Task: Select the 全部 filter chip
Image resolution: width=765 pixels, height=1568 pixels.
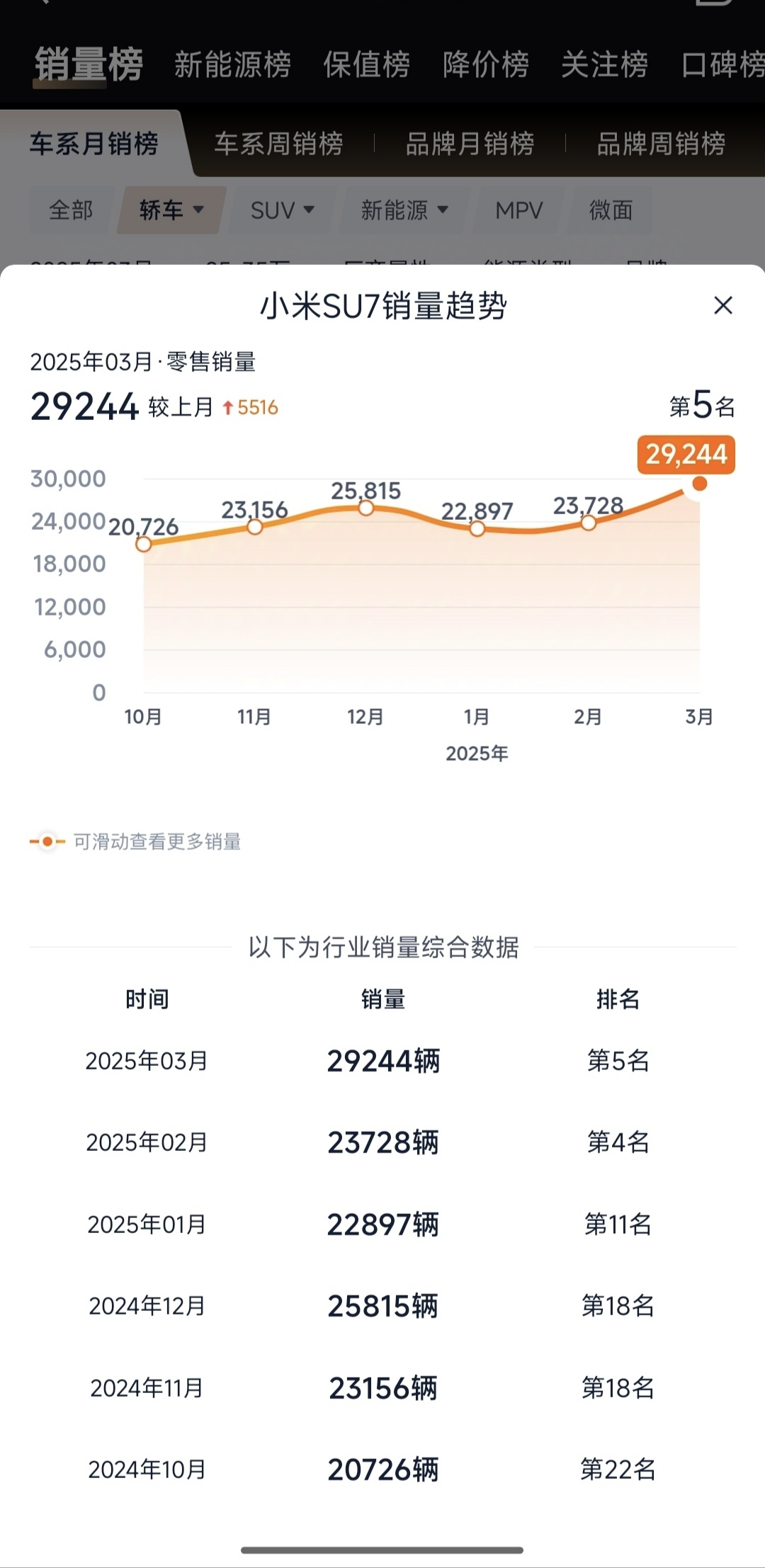Action: click(71, 210)
